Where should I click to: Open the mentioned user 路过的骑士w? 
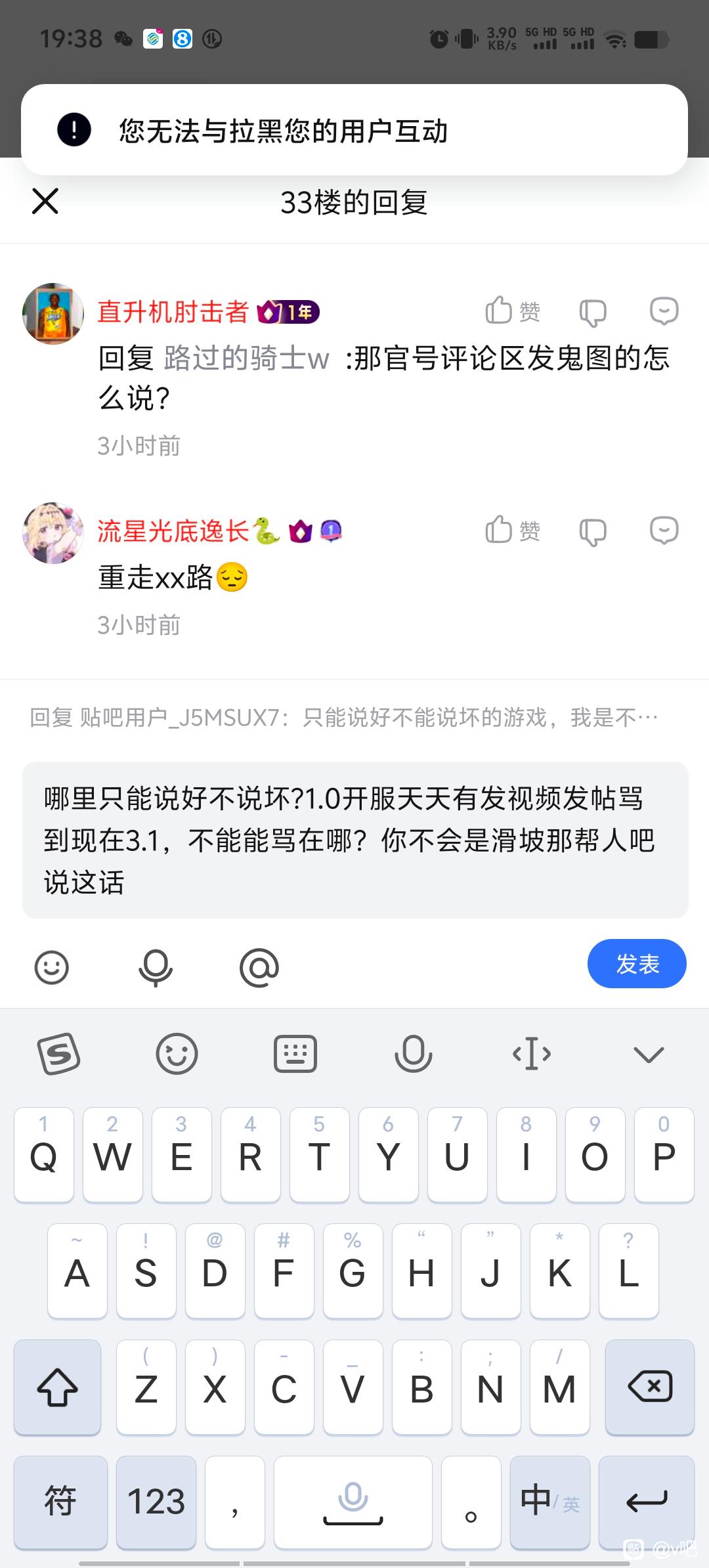(x=246, y=359)
